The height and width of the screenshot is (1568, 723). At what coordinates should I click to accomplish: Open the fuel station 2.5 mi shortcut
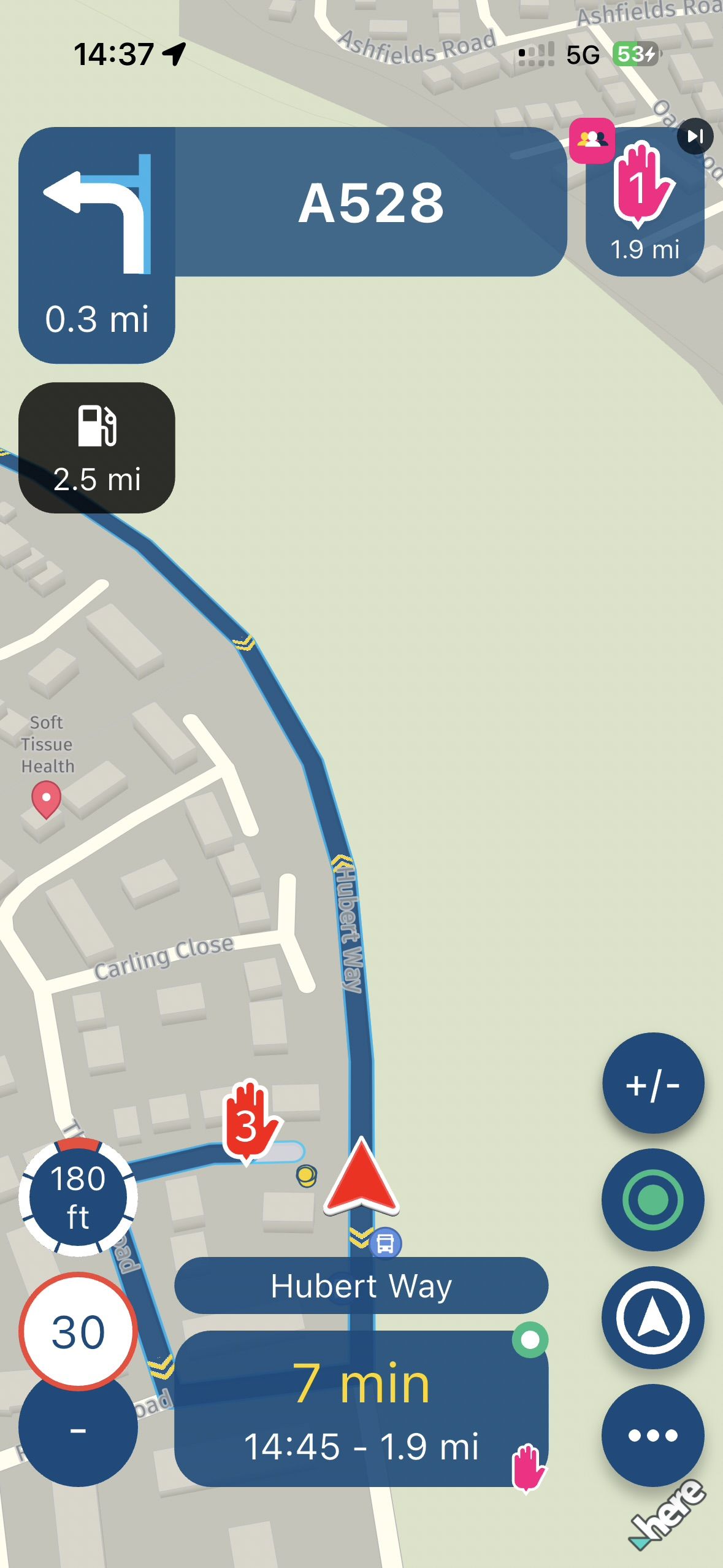[x=97, y=448]
